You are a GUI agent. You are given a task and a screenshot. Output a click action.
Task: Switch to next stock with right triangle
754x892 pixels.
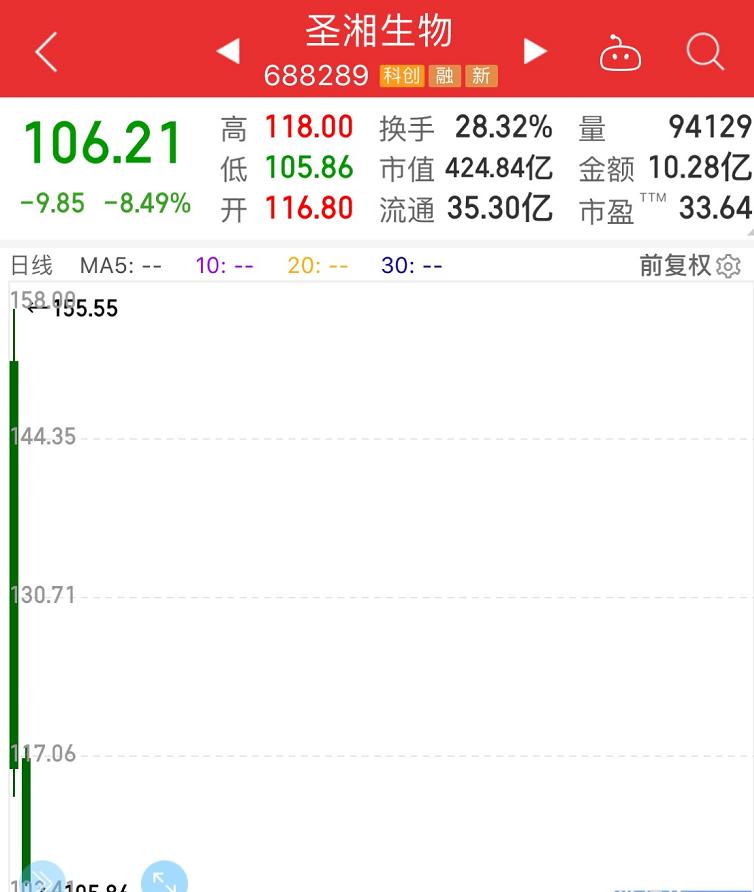(534, 50)
